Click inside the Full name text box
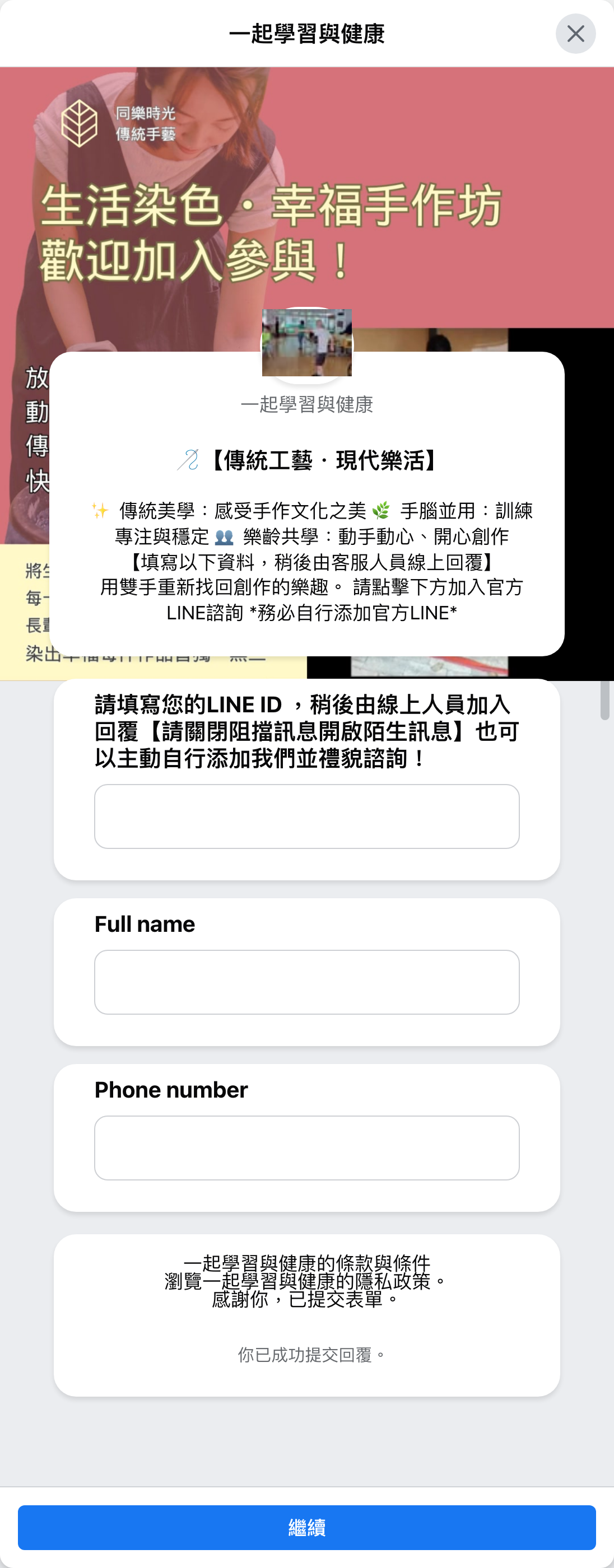This screenshot has height=1568, width=614. click(307, 981)
